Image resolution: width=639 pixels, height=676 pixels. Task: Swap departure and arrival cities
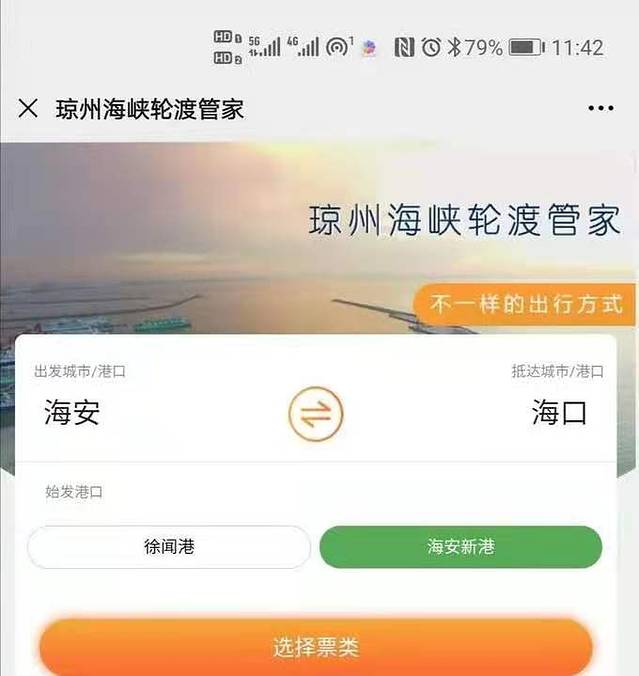point(316,413)
